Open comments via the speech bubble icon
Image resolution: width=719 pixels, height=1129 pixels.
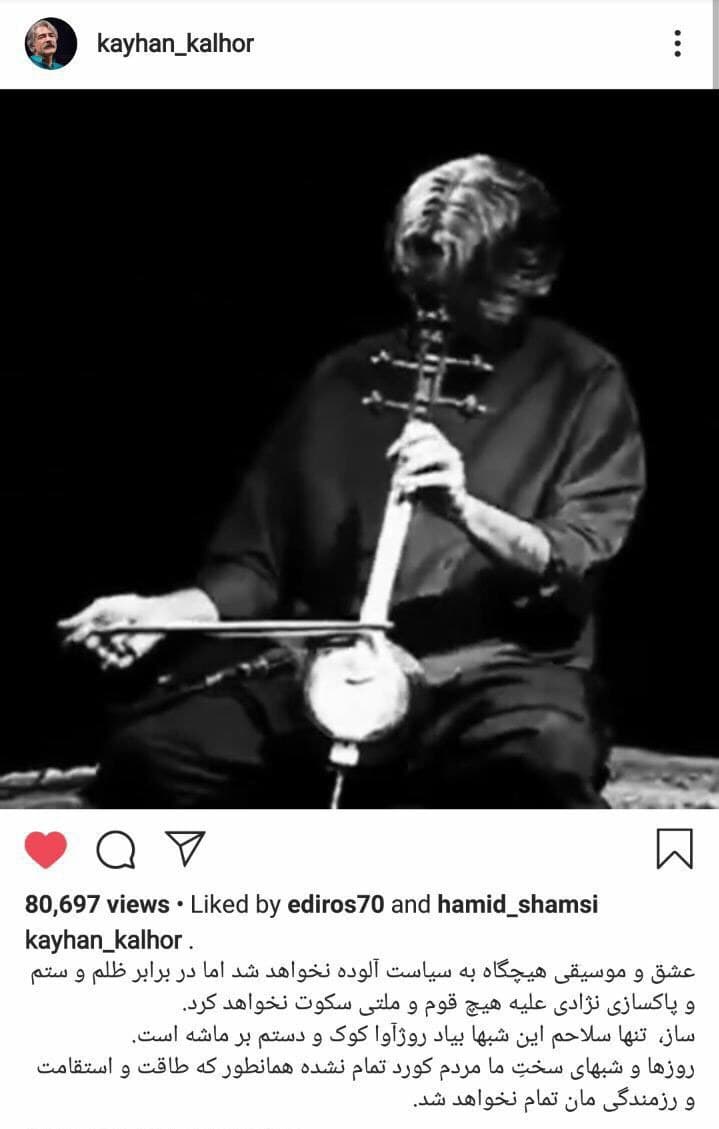pos(115,850)
